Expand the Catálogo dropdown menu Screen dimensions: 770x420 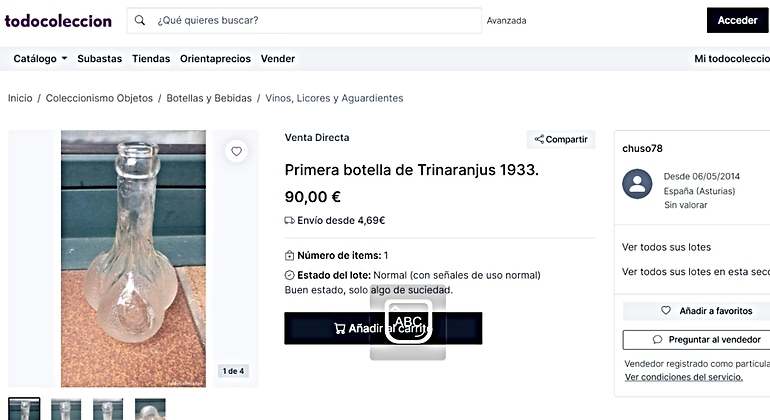click(40, 59)
